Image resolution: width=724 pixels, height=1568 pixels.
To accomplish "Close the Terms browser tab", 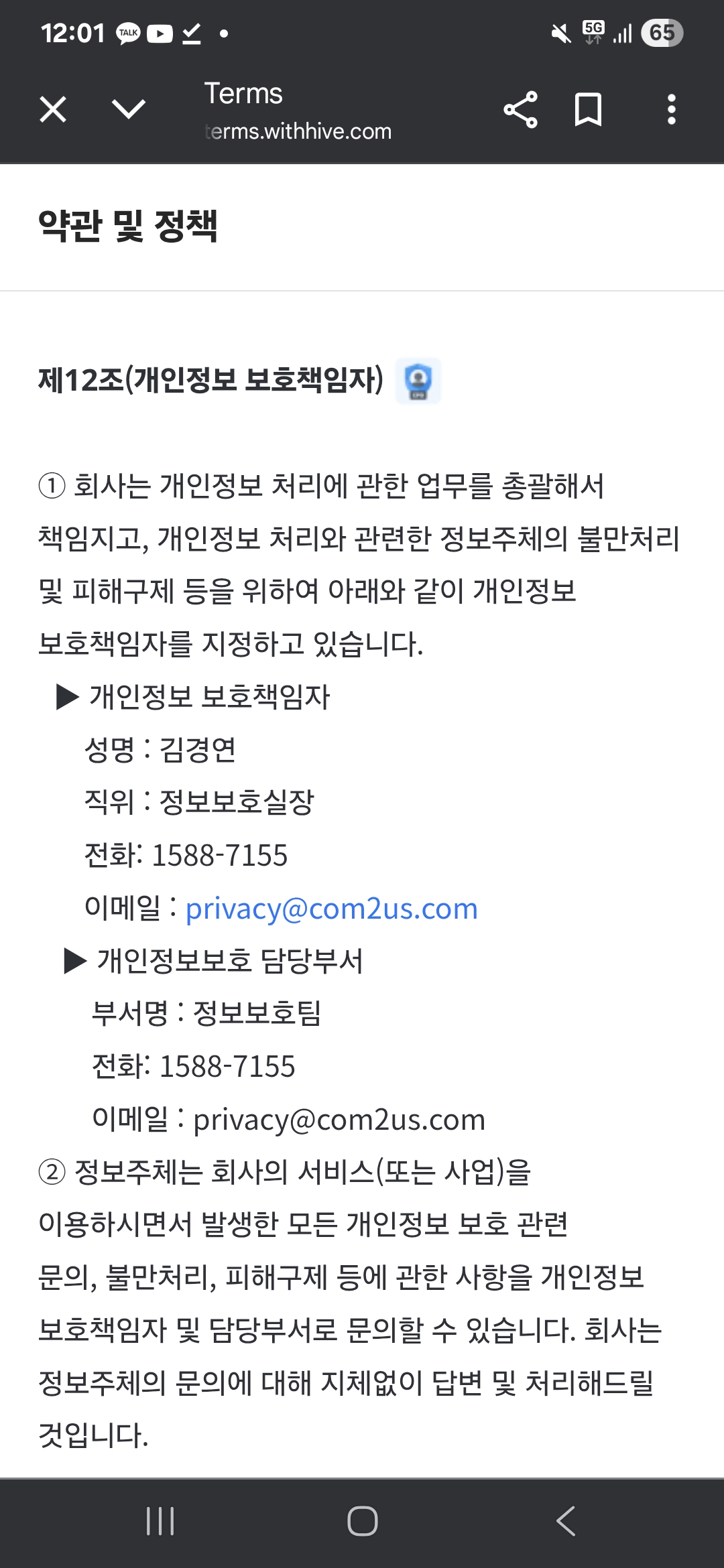I will pyautogui.click(x=53, y=109).
